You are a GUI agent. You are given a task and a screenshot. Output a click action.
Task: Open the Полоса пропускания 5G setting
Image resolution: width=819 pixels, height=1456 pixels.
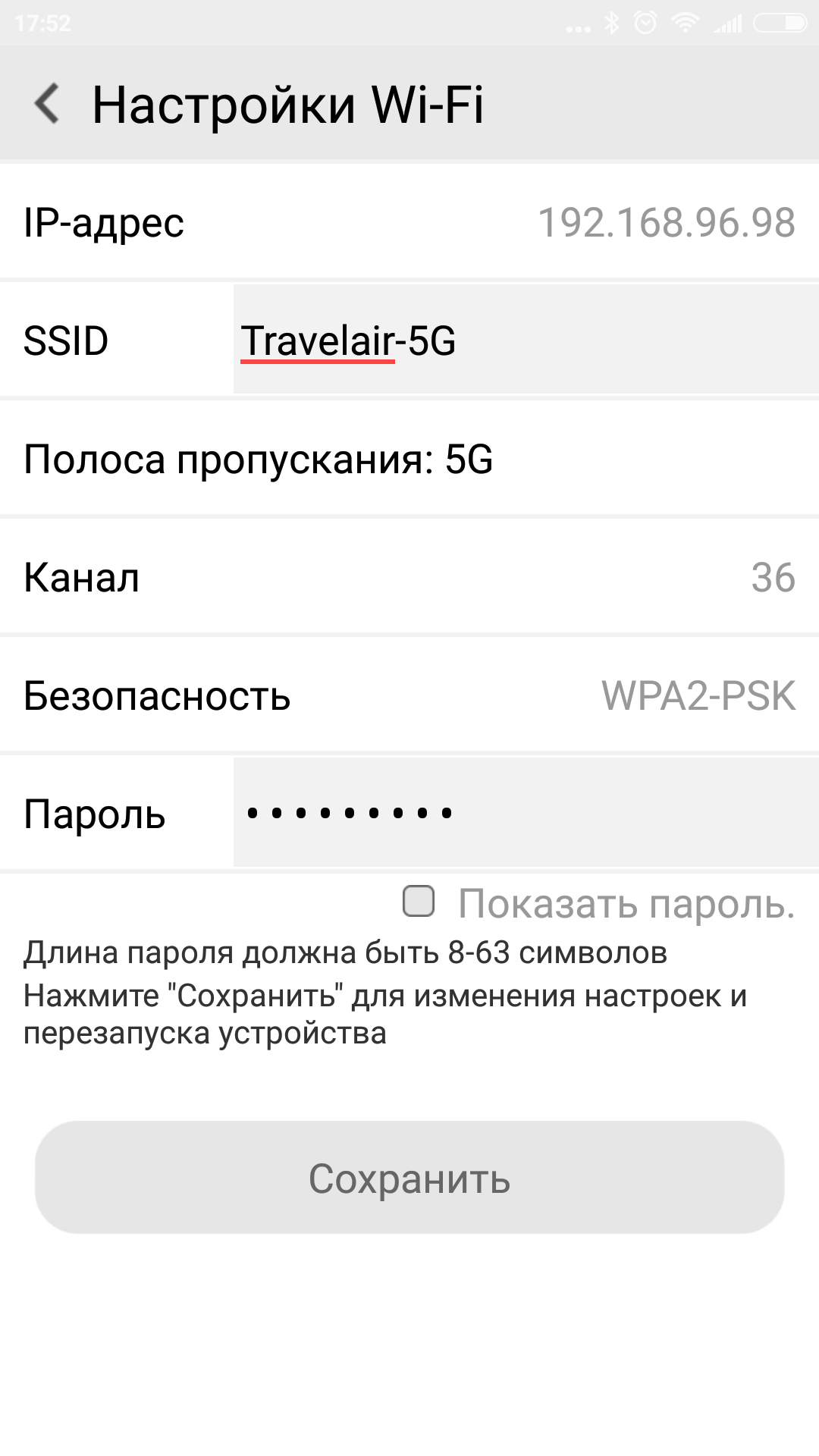409,459
